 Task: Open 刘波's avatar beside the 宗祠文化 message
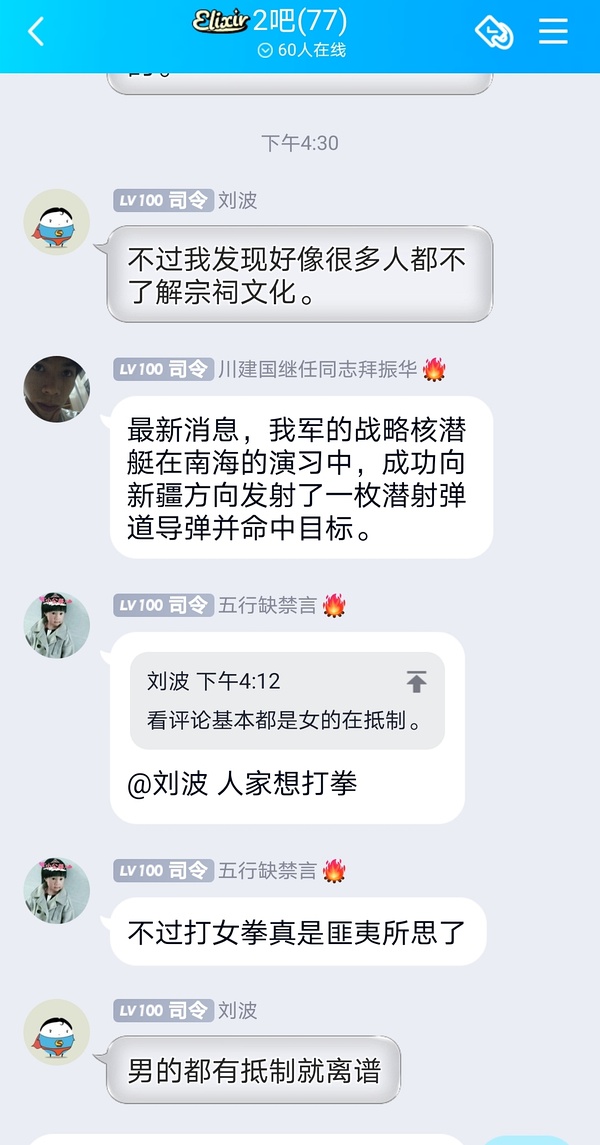coord(57,222)
